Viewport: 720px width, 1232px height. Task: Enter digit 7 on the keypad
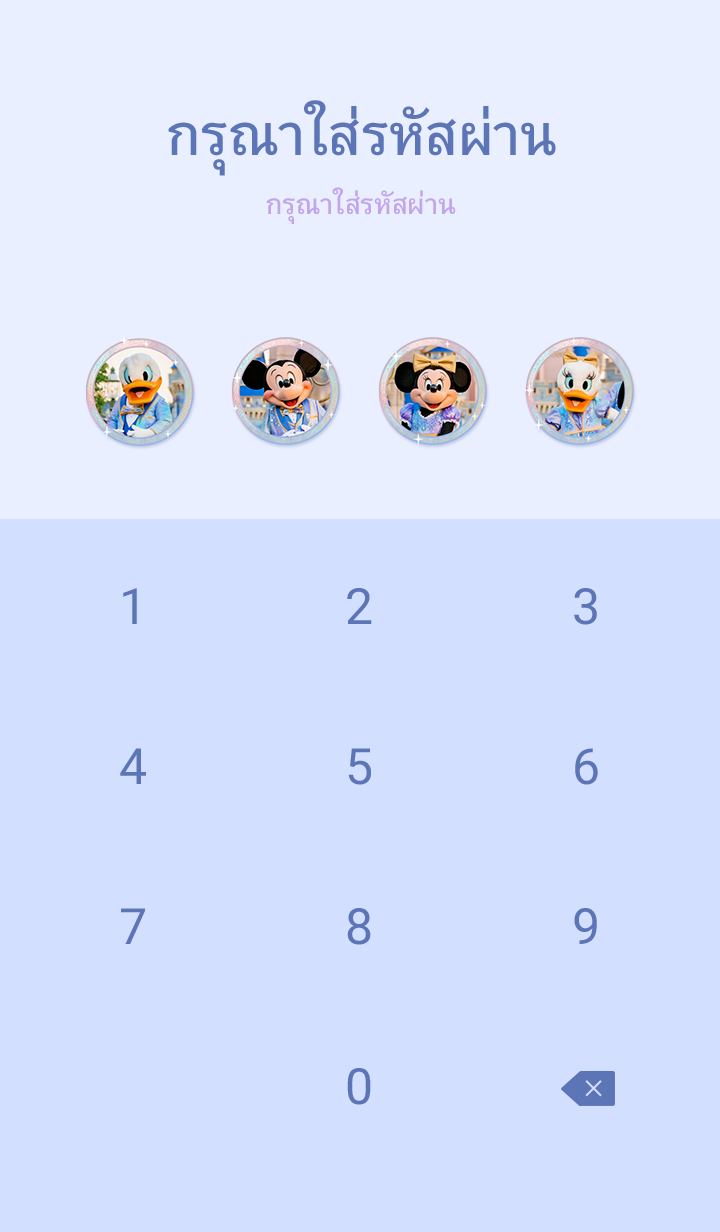pyautogui.click(x=132, y=927)
